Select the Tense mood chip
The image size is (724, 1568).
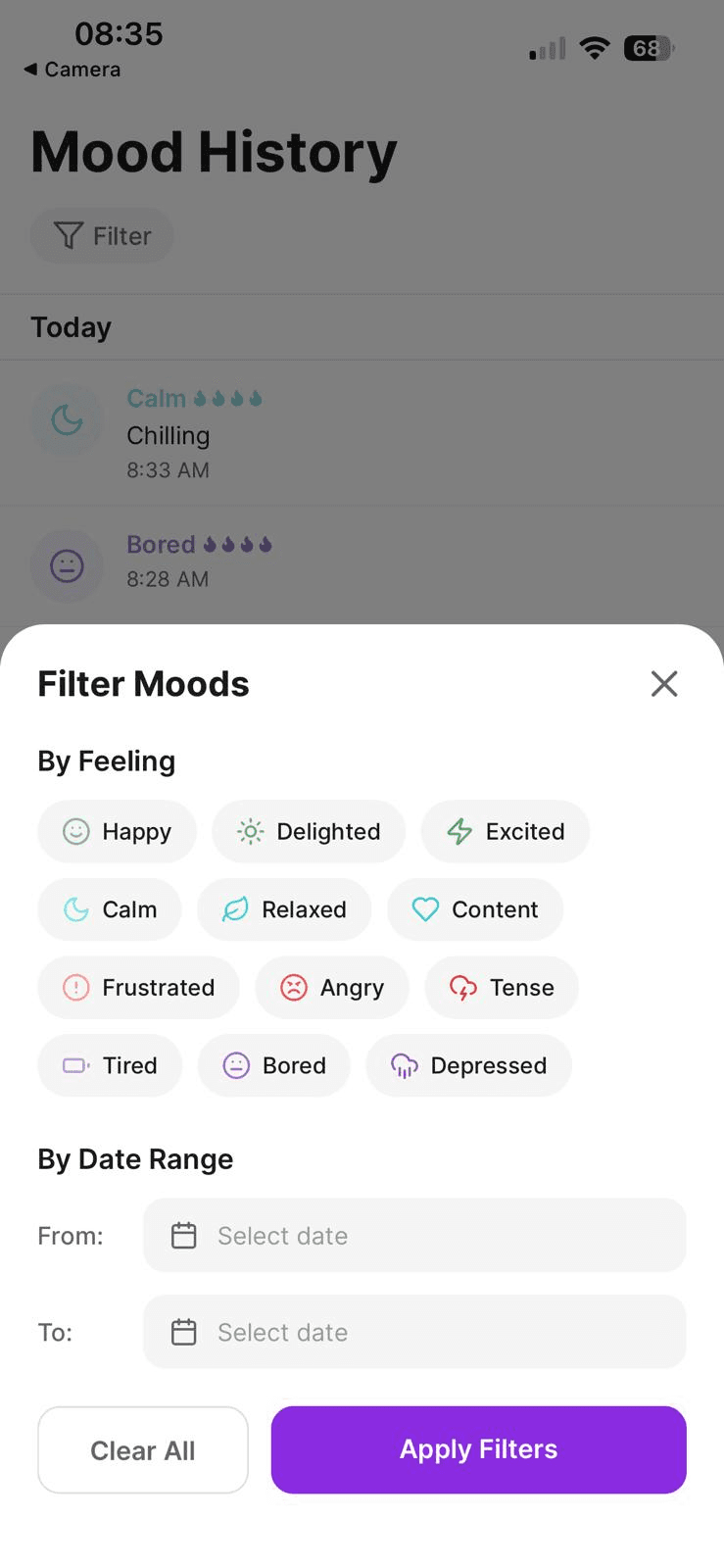tap(501, 987)
